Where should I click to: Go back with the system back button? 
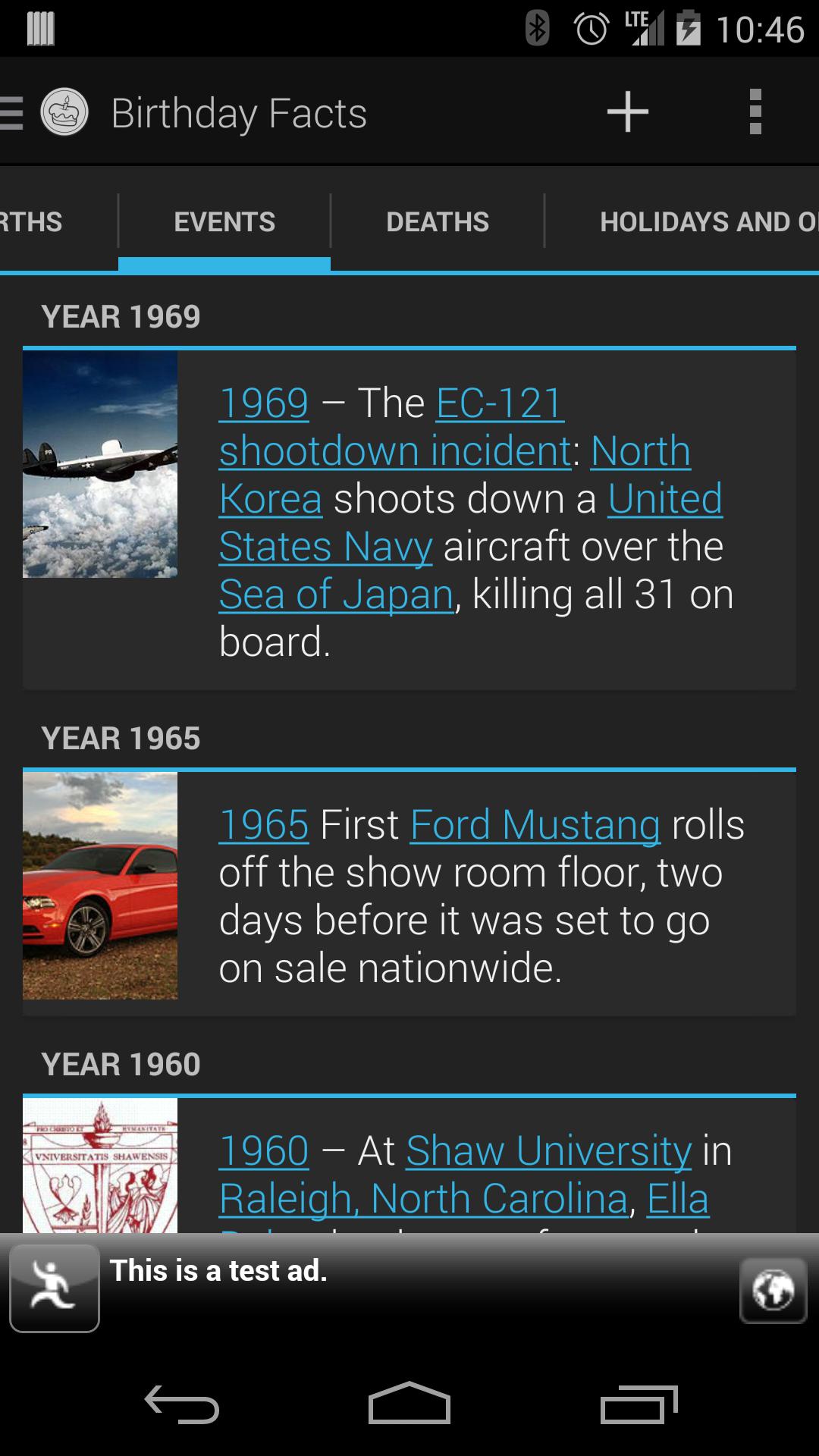(x=182, y=1404)
